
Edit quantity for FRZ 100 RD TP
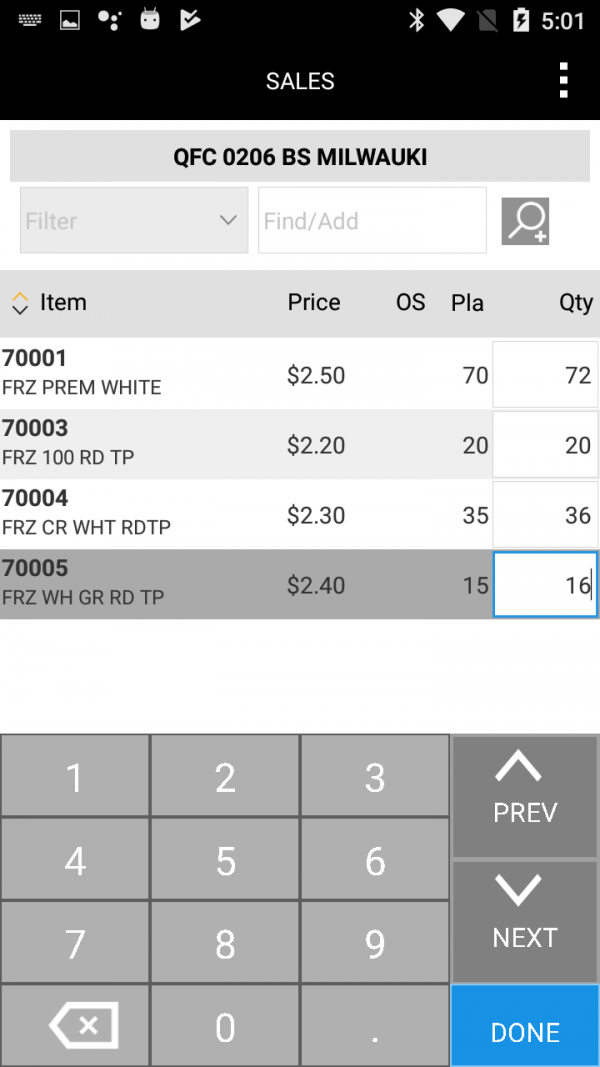(545, 445)
